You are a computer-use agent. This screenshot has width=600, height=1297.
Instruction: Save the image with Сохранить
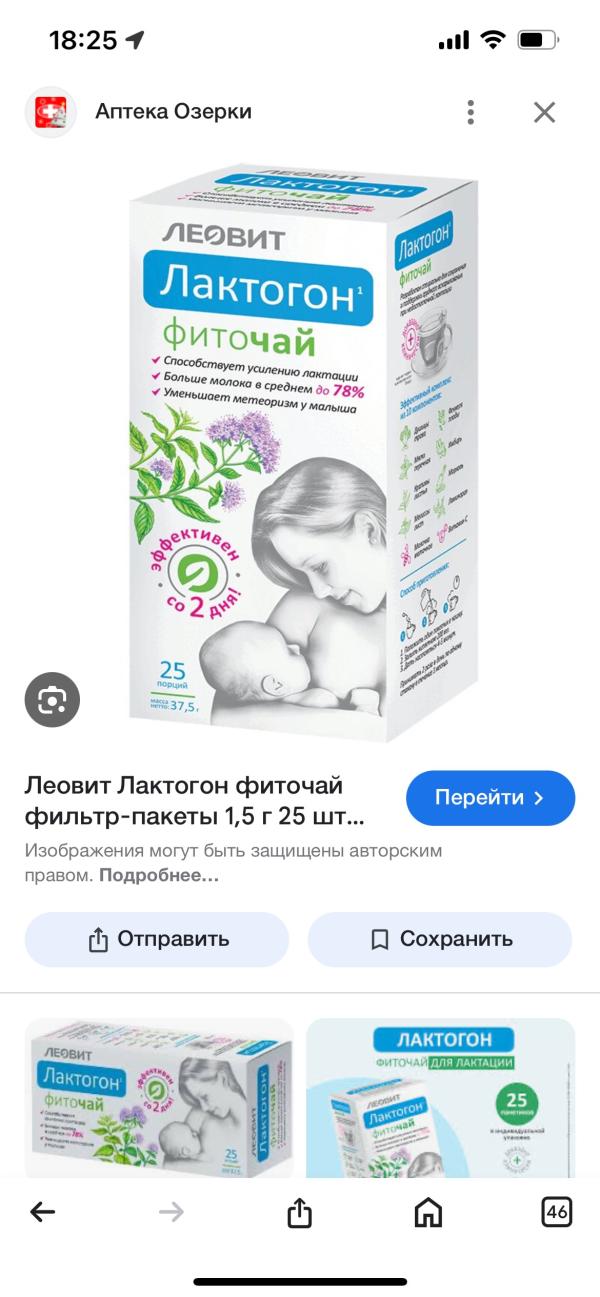(440, 939)
